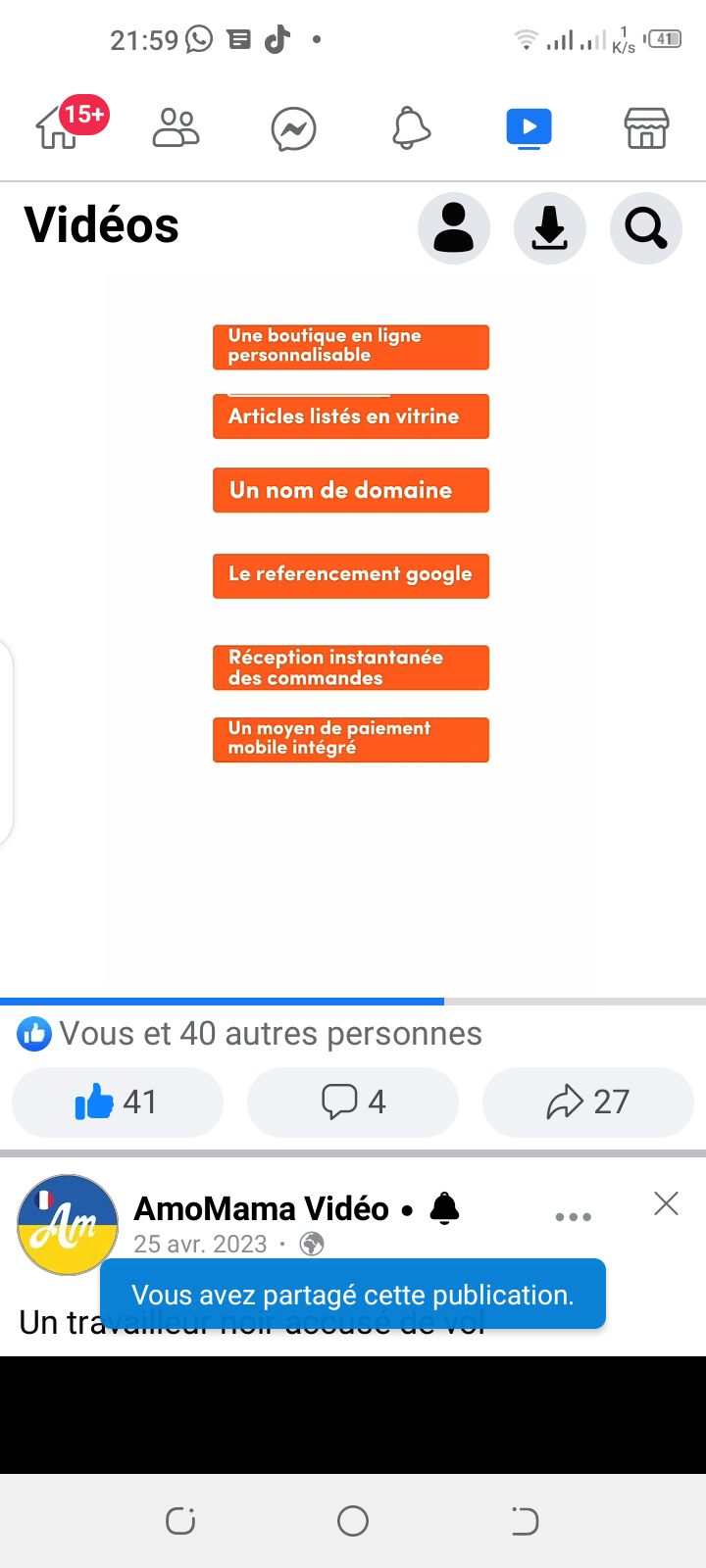Switch to the Marketplace tab

[647, 128]
